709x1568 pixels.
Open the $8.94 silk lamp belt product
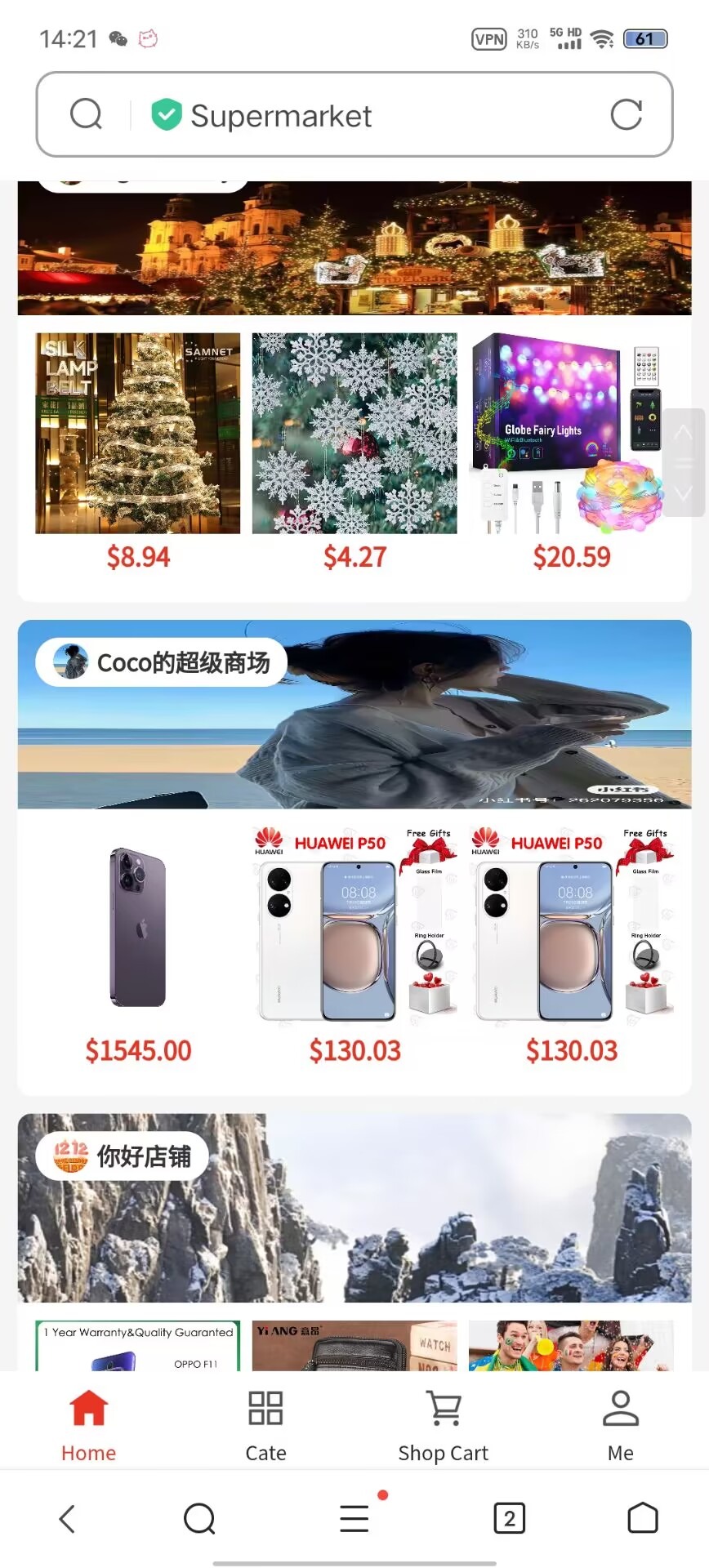(138, 434)
